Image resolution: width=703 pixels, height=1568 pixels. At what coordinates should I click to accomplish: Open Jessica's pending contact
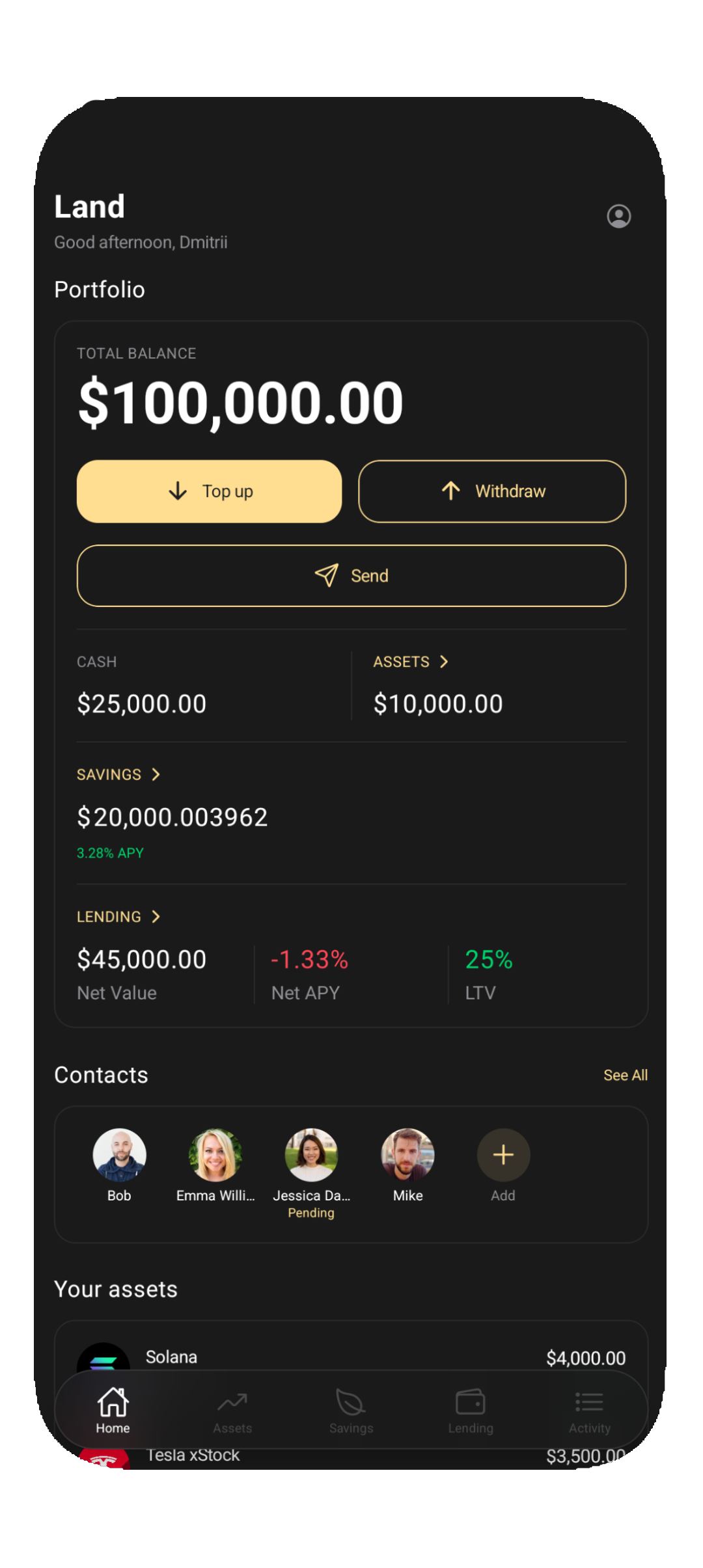click(x=311, y=1155)
